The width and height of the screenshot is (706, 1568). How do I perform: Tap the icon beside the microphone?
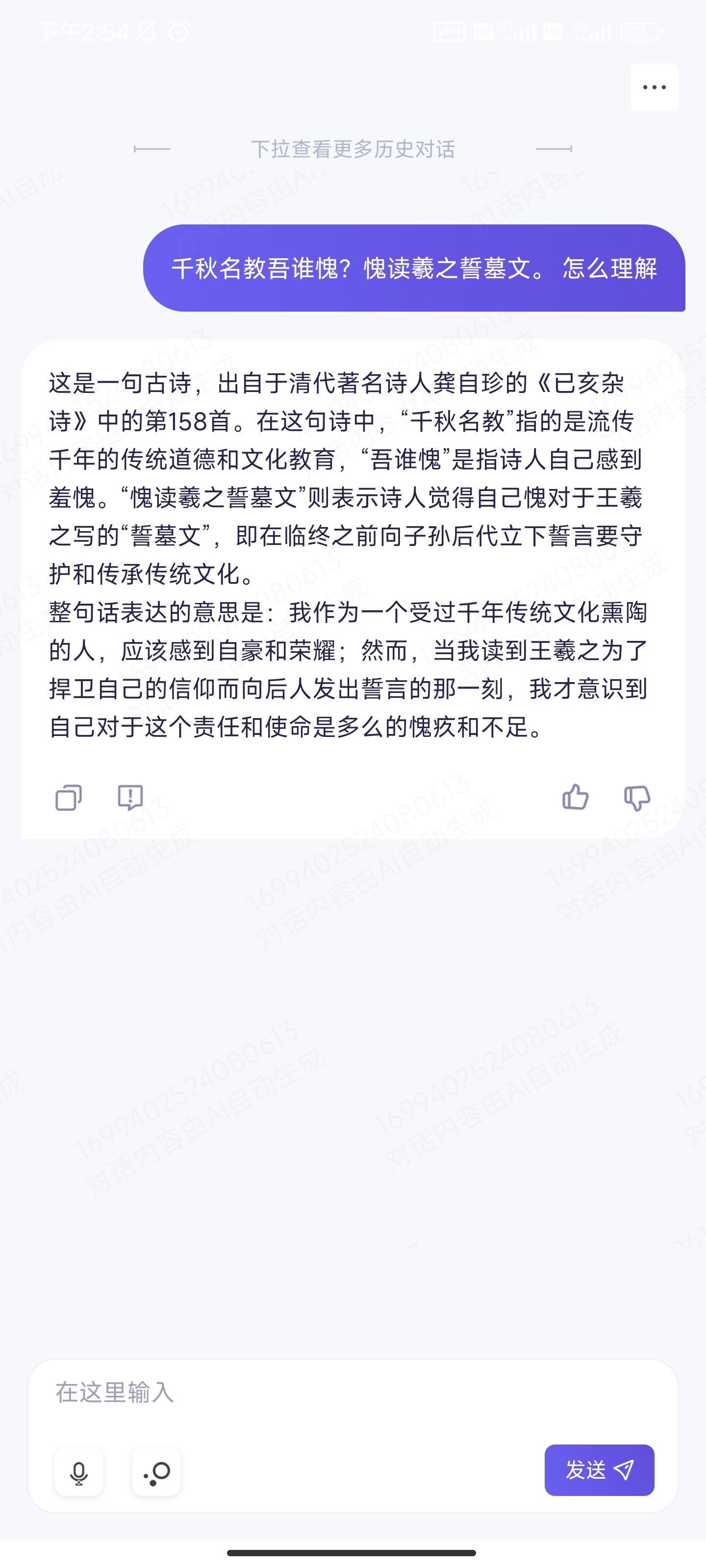click(156, 1472)
